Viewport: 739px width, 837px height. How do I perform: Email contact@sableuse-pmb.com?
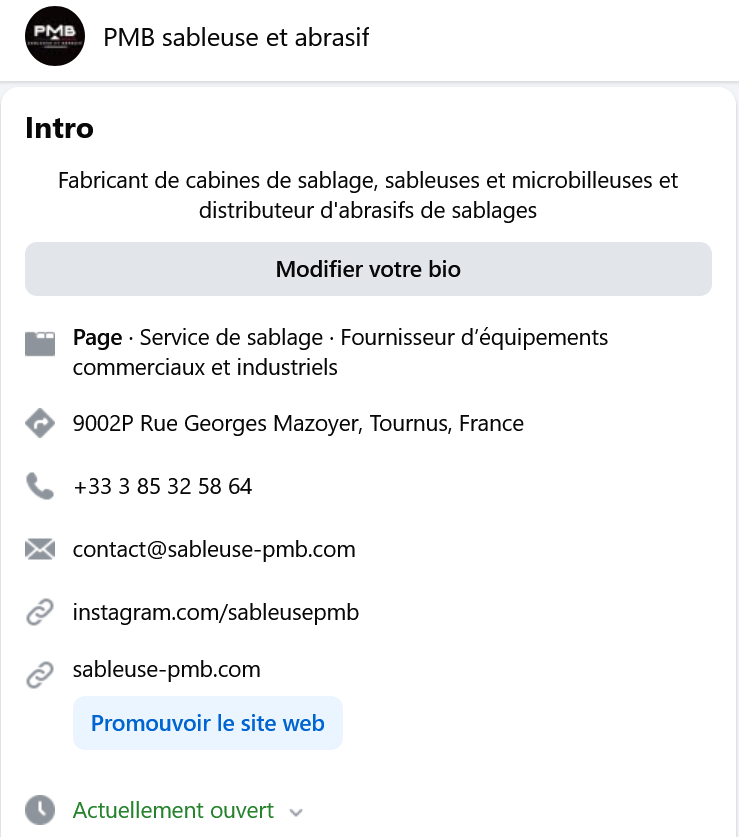tap(214, 549)
